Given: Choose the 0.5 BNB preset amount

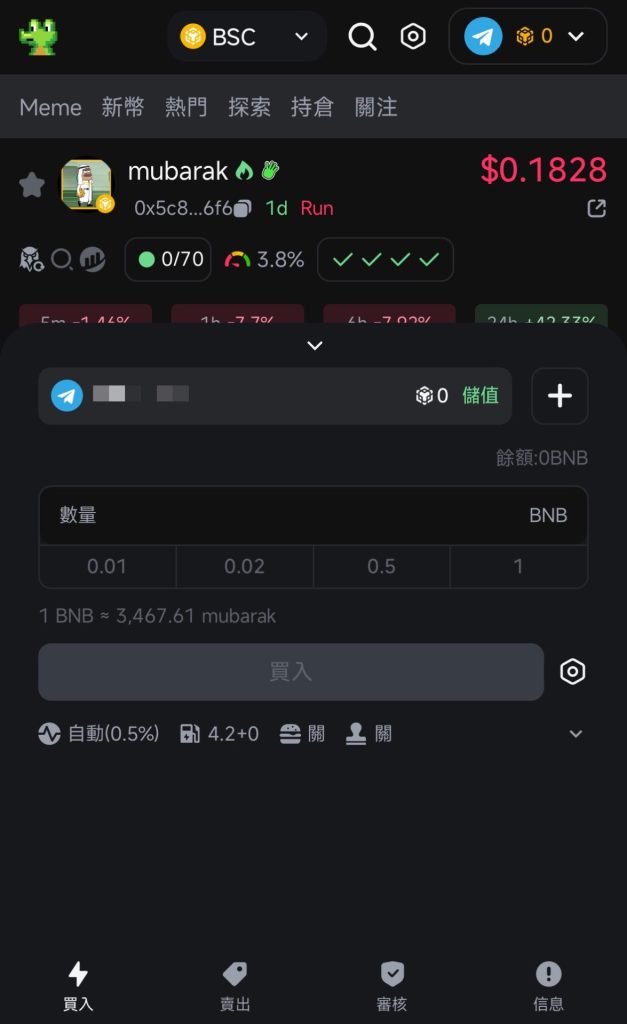Looking at the screenshot, I should tap(381, 566).
